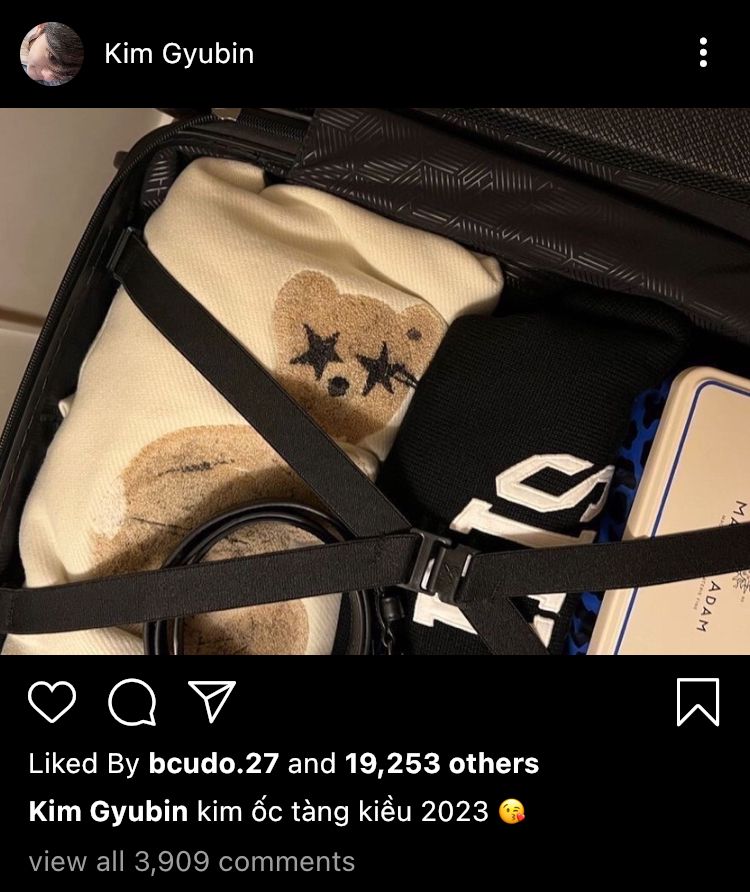View all 3,909 comments
This screenshot has height=892, width=750.
[x=191, y=861]
